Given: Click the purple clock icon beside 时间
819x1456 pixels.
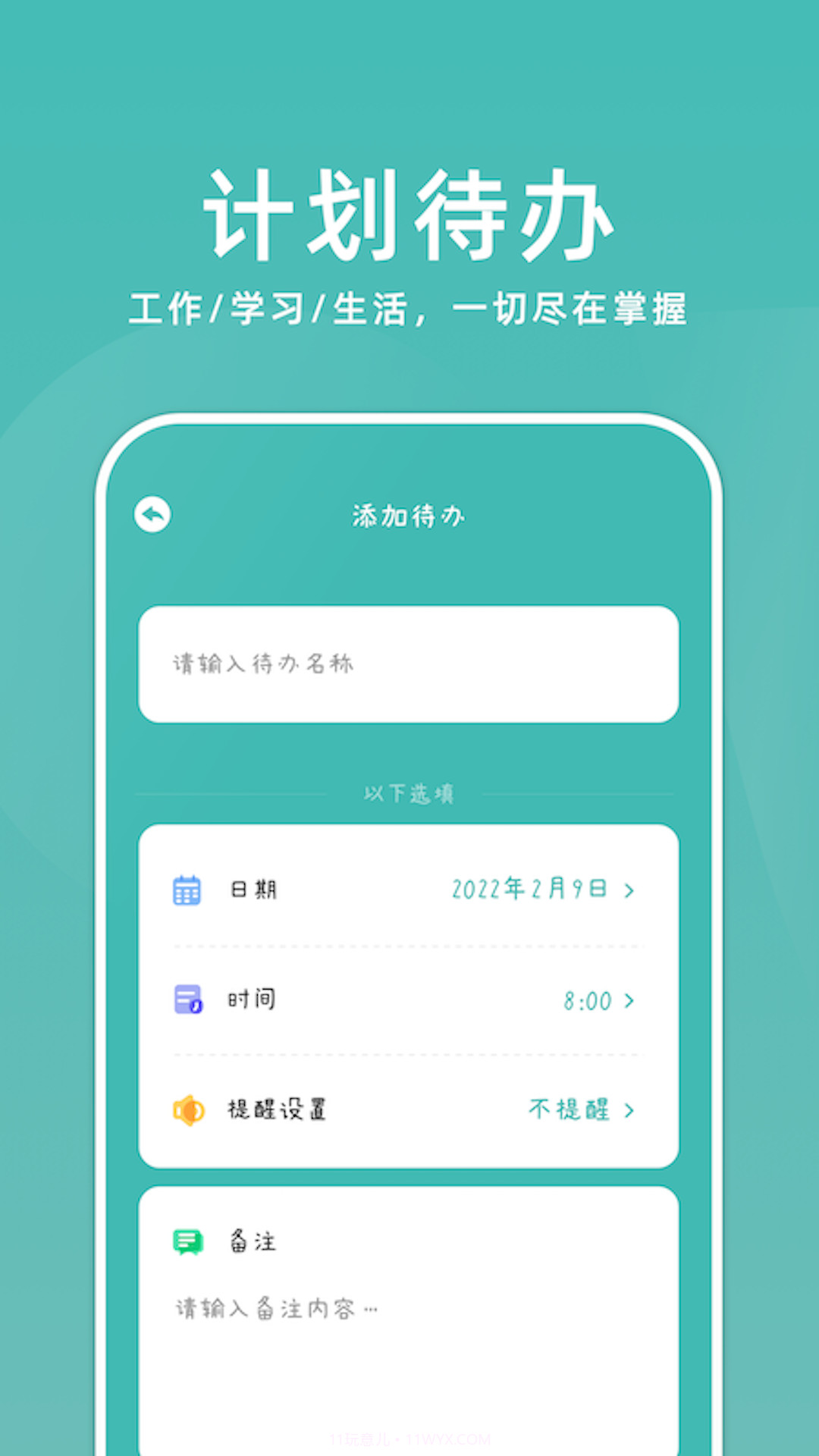Looking at the screenshot, I should (x=188, y=999).
